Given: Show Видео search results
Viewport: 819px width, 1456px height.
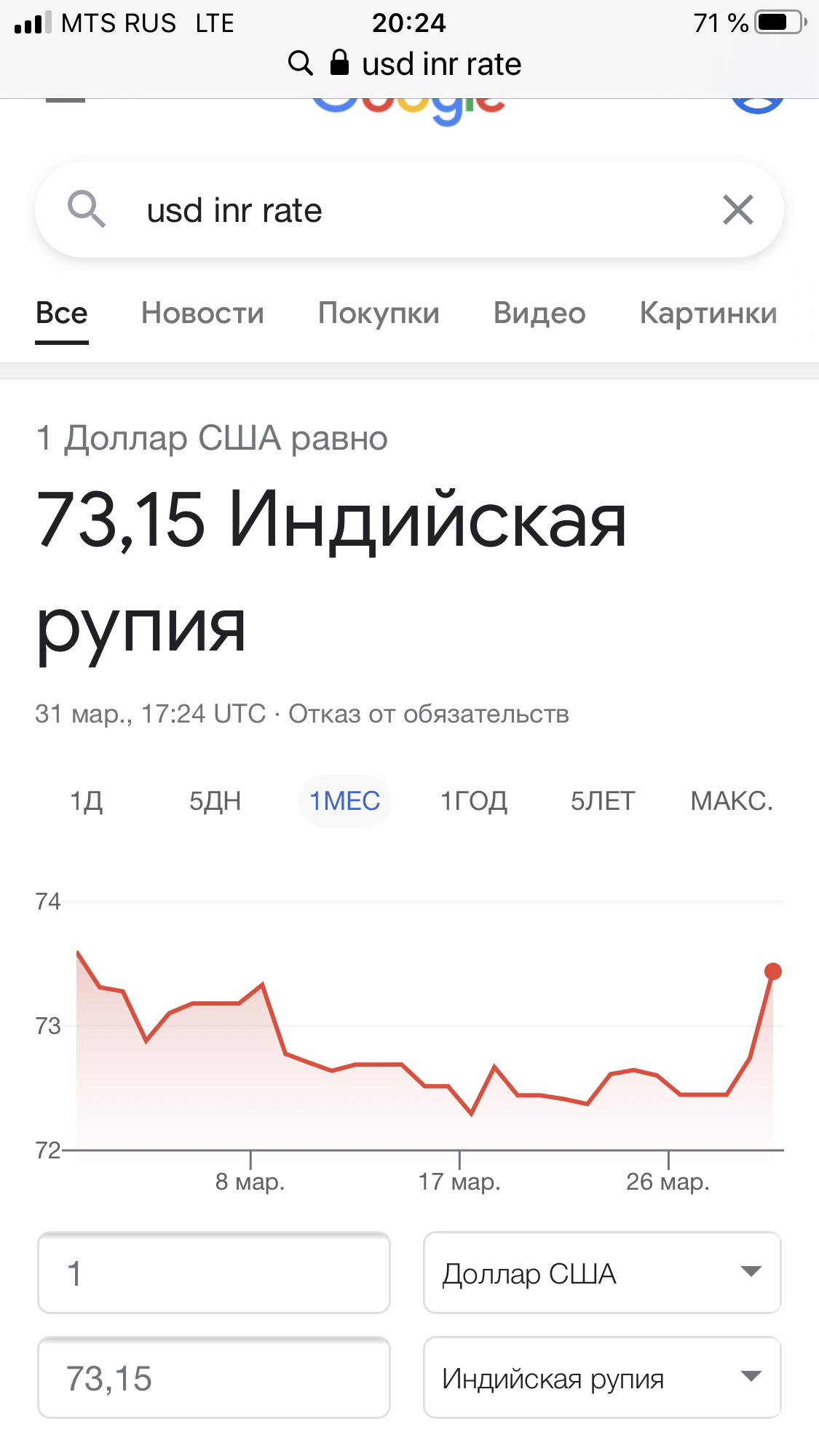Looking at the screenshot, I should coord(539,314).
